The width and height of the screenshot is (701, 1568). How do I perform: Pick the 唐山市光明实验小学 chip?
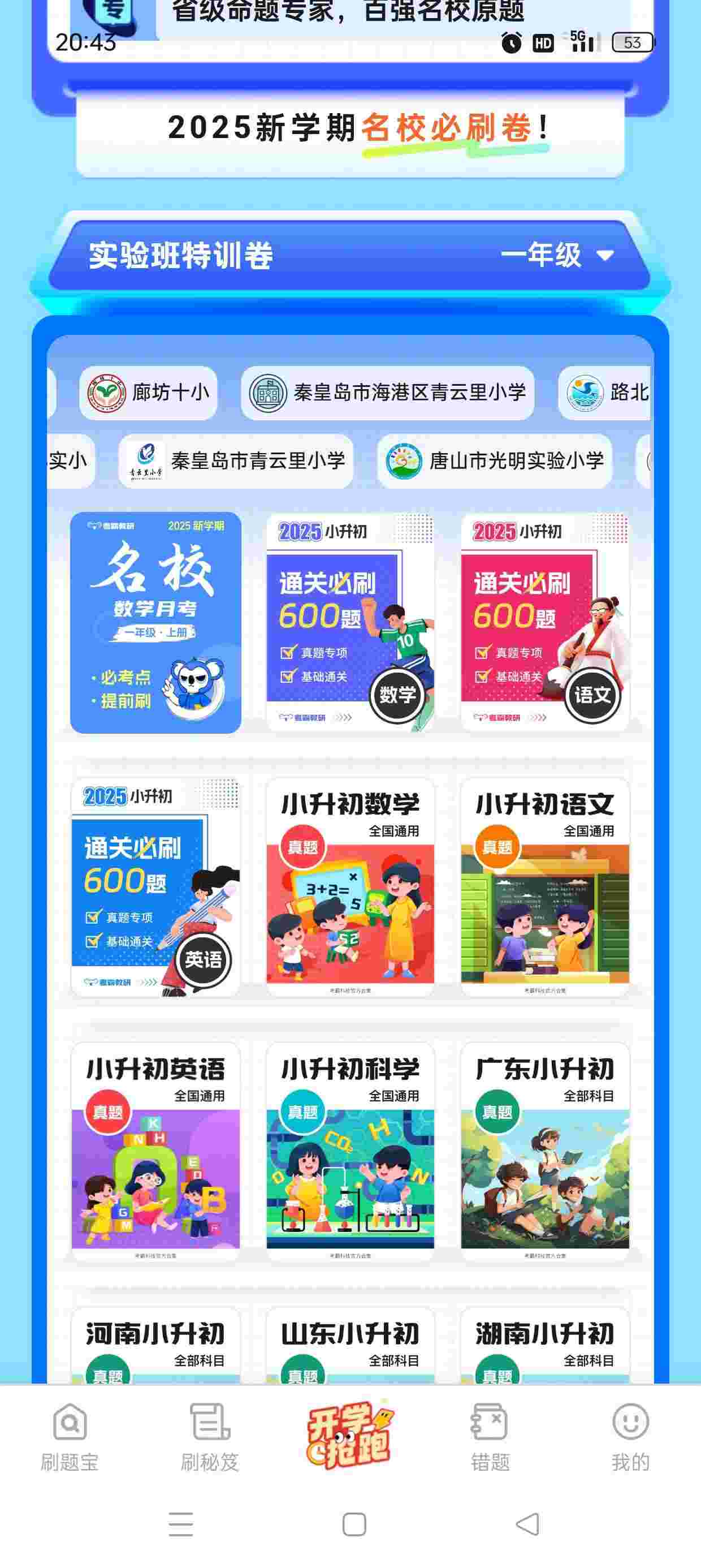click(494, 461)
